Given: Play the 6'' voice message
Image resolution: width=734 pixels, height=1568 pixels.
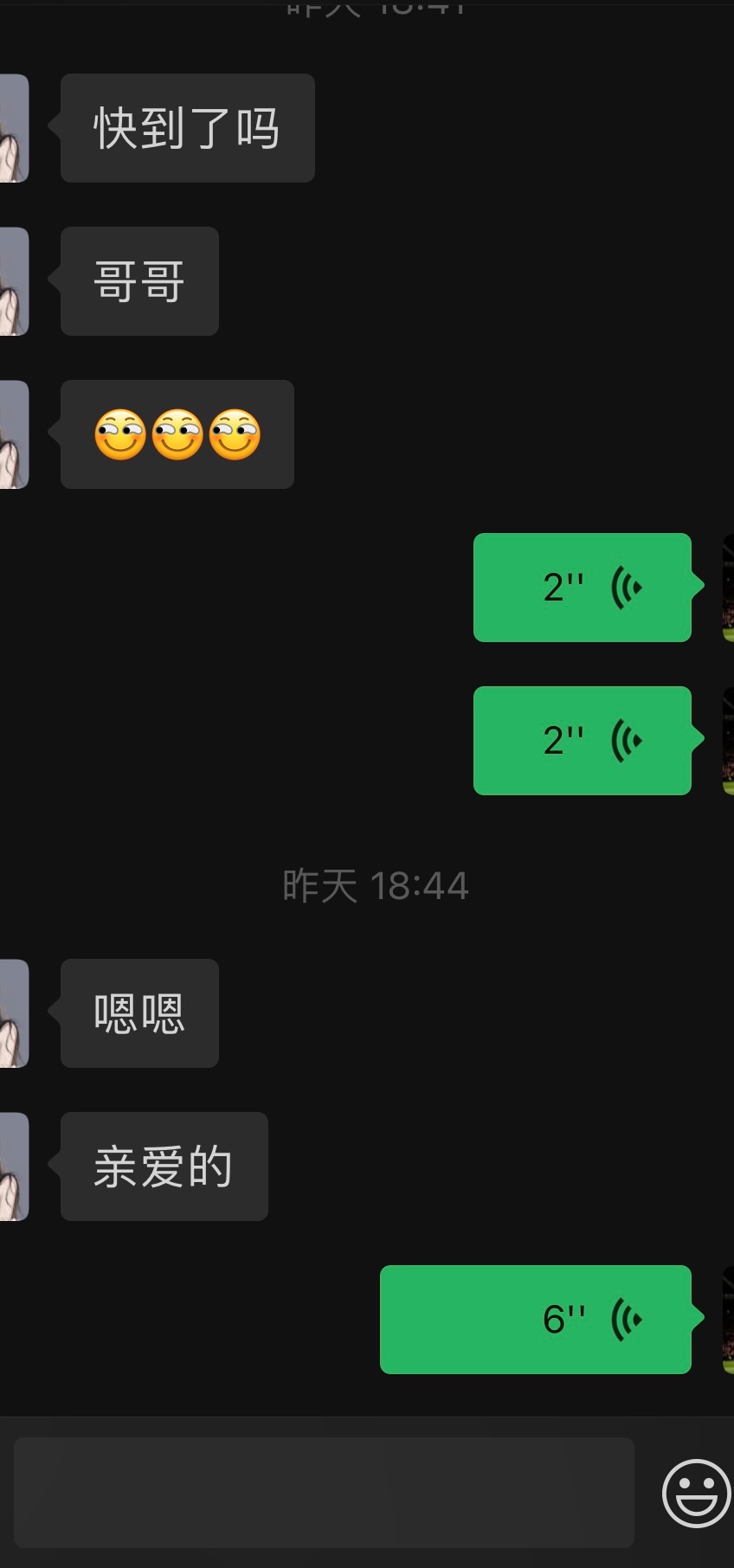Looking at the screenshot, I should pyautogui.click(x=536, y=1319).
